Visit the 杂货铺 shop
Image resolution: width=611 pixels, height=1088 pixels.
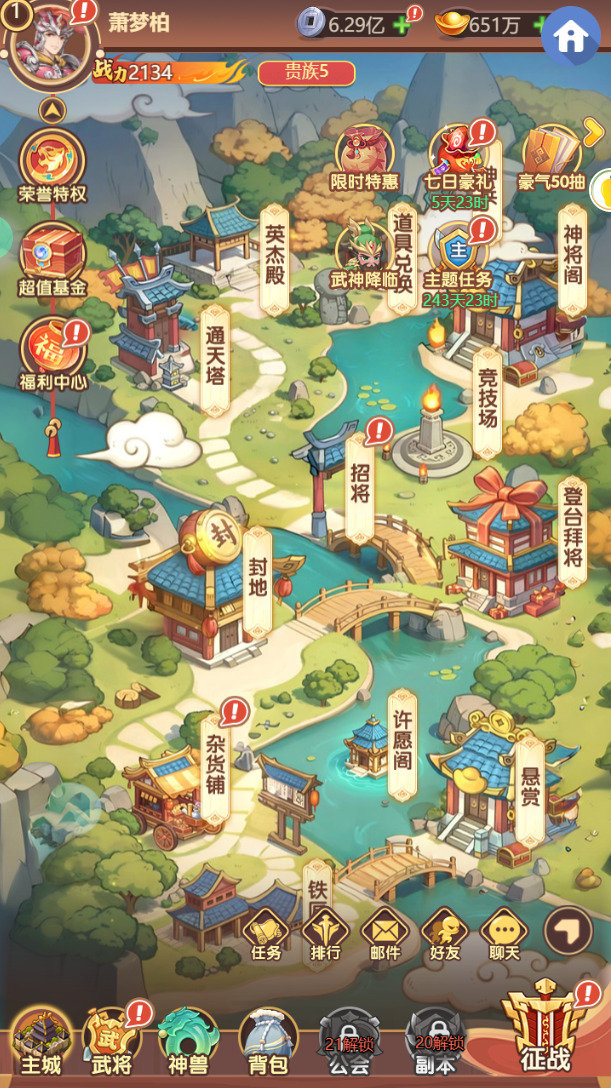coord(216,765)
